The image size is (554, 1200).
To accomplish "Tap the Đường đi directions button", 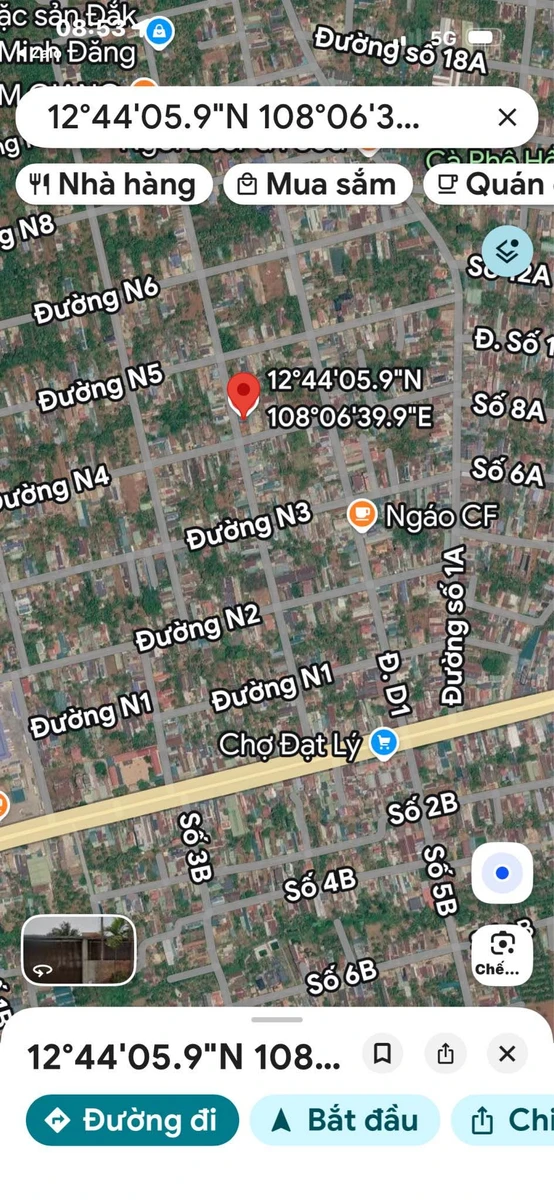I will point(133,1120).
